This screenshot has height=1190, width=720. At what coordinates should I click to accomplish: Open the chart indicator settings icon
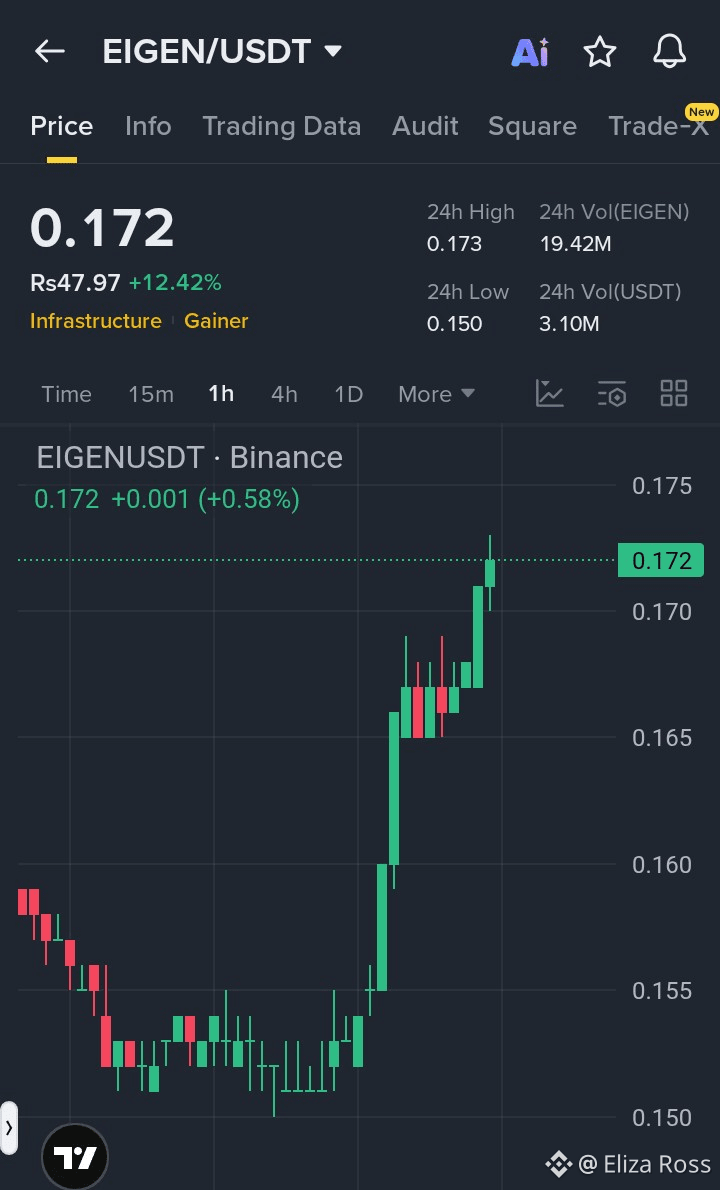(x=612, y=394)
